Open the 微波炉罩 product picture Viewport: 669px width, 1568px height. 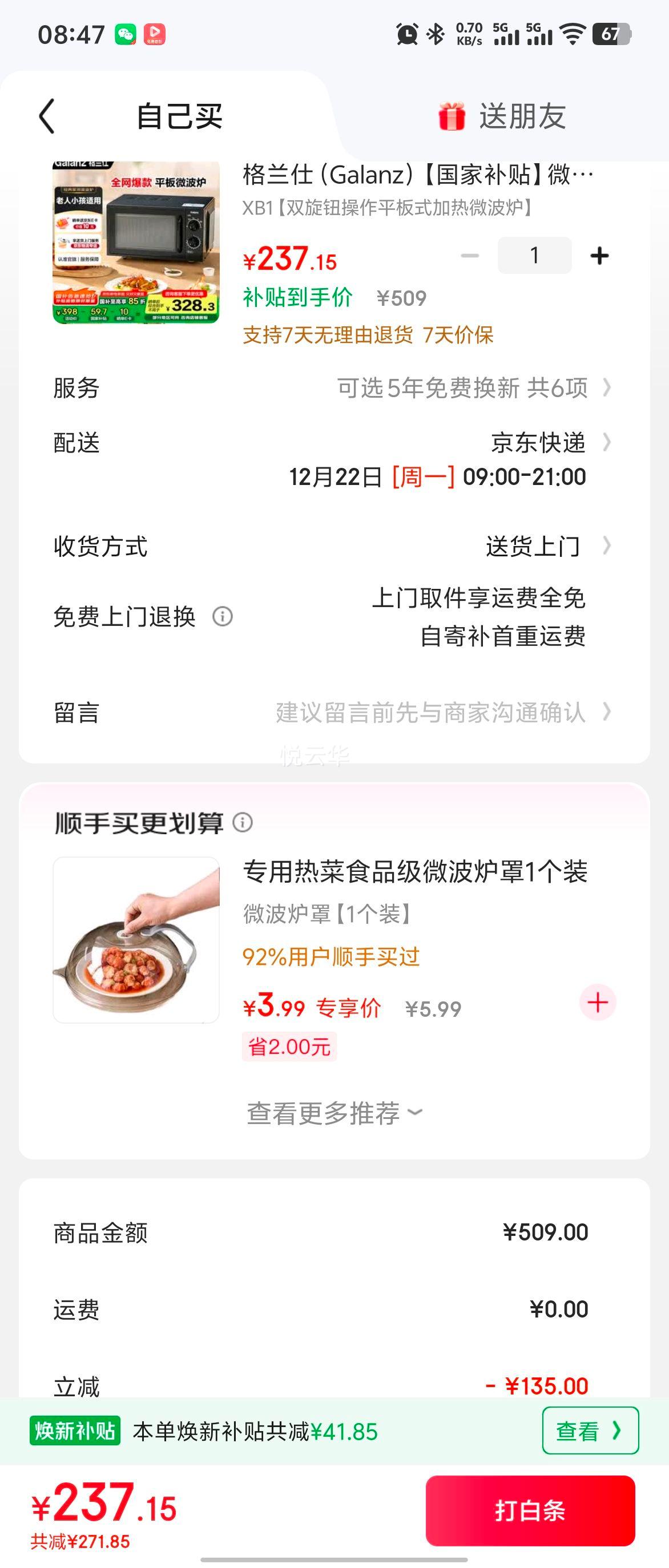tap(136, 940)
